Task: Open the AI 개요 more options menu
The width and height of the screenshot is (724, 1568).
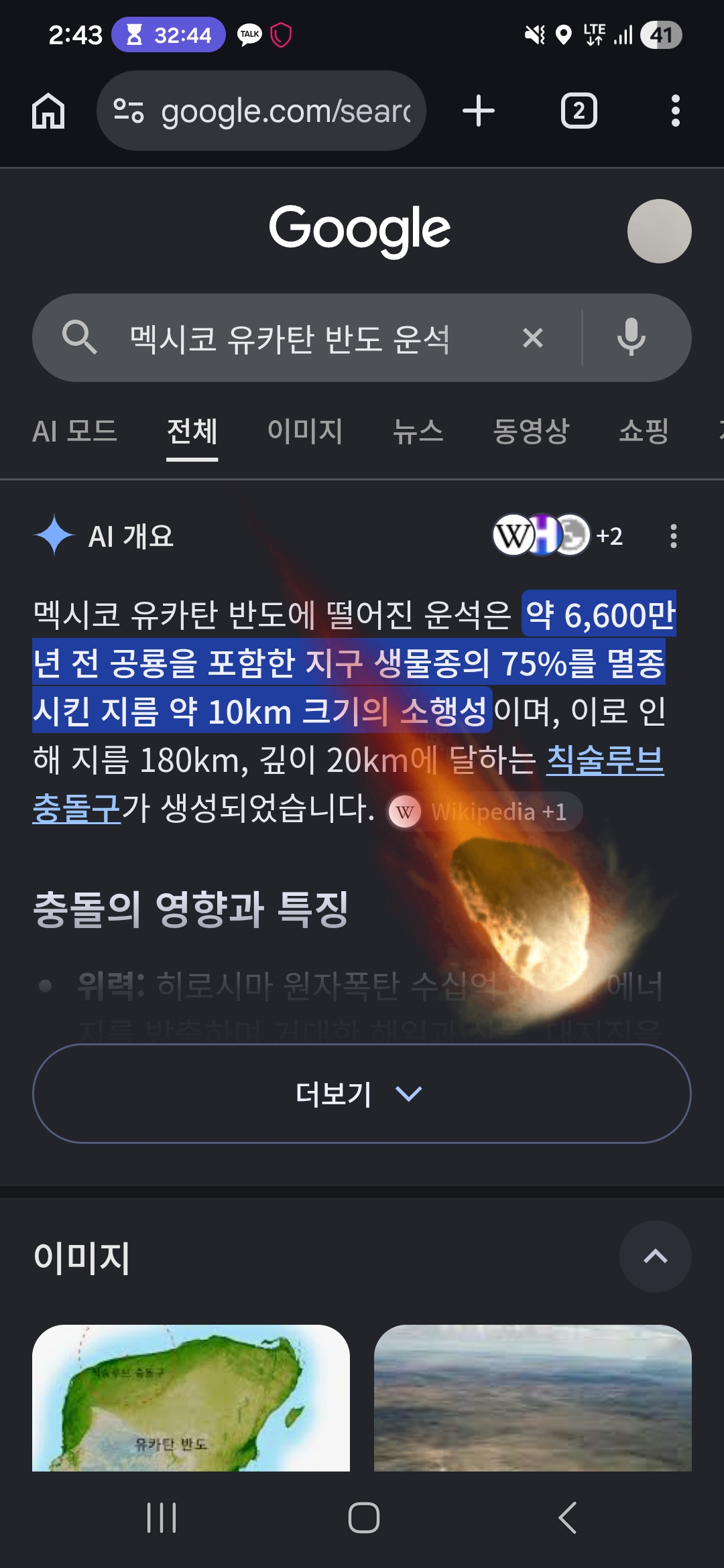Action: (x=673, y=536)
